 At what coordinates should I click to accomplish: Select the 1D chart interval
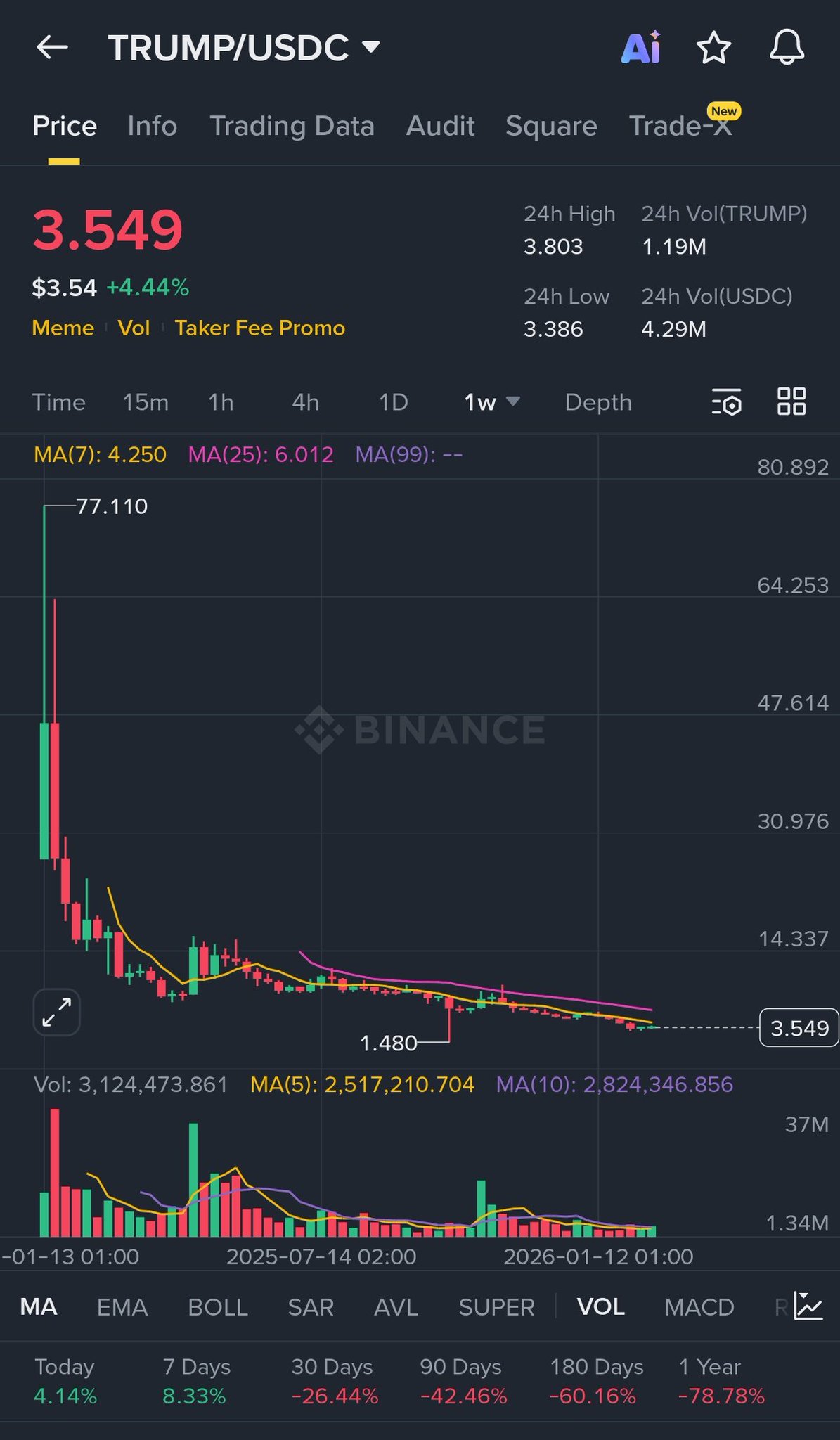[x=393, y=402]
